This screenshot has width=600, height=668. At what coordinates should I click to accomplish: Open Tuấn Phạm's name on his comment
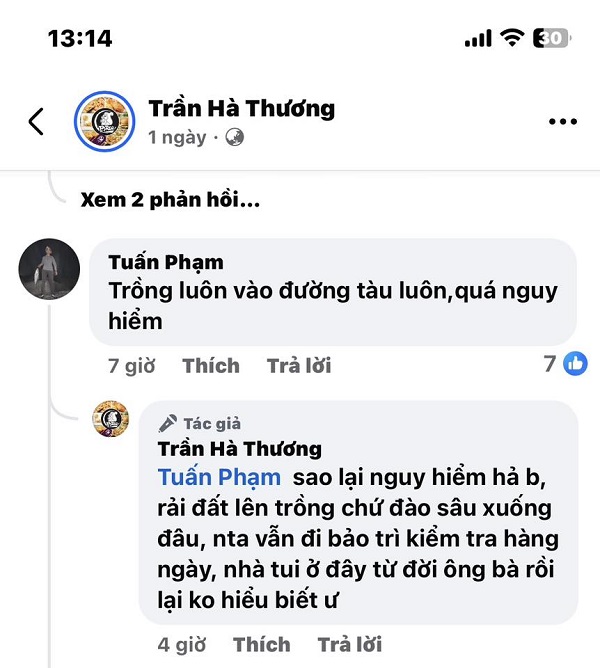(165, 262)
